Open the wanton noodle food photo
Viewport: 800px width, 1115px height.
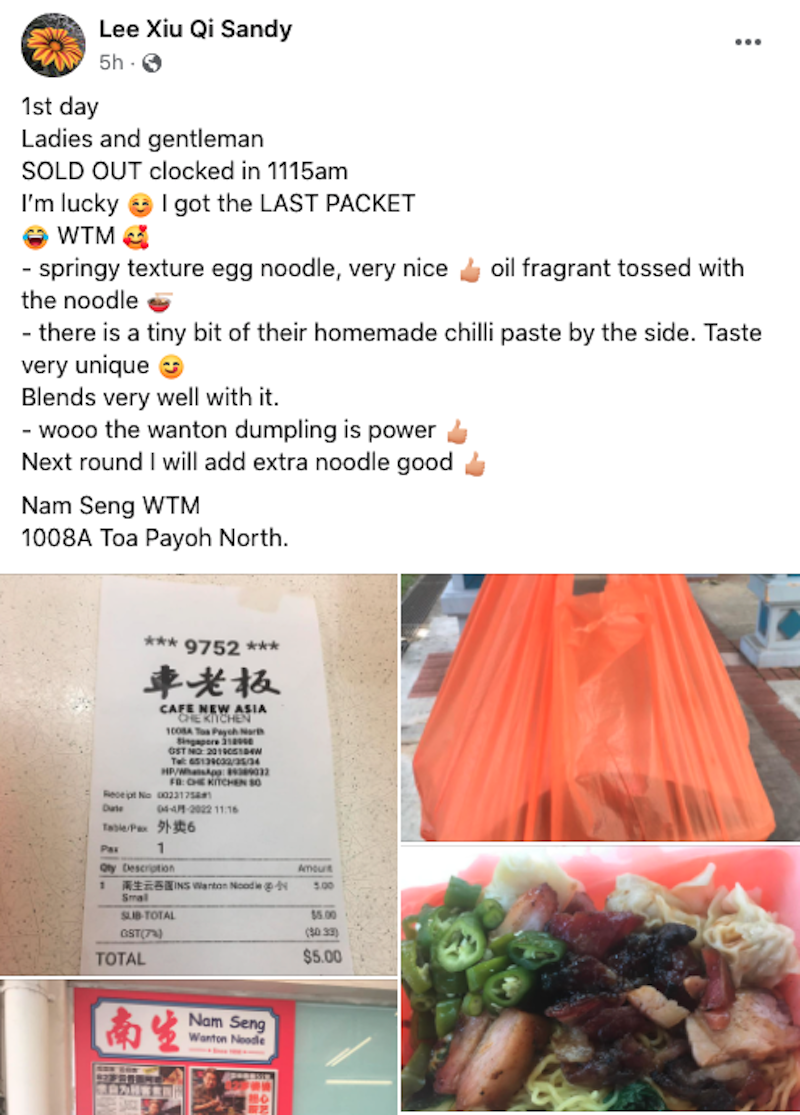click(600, 980)
